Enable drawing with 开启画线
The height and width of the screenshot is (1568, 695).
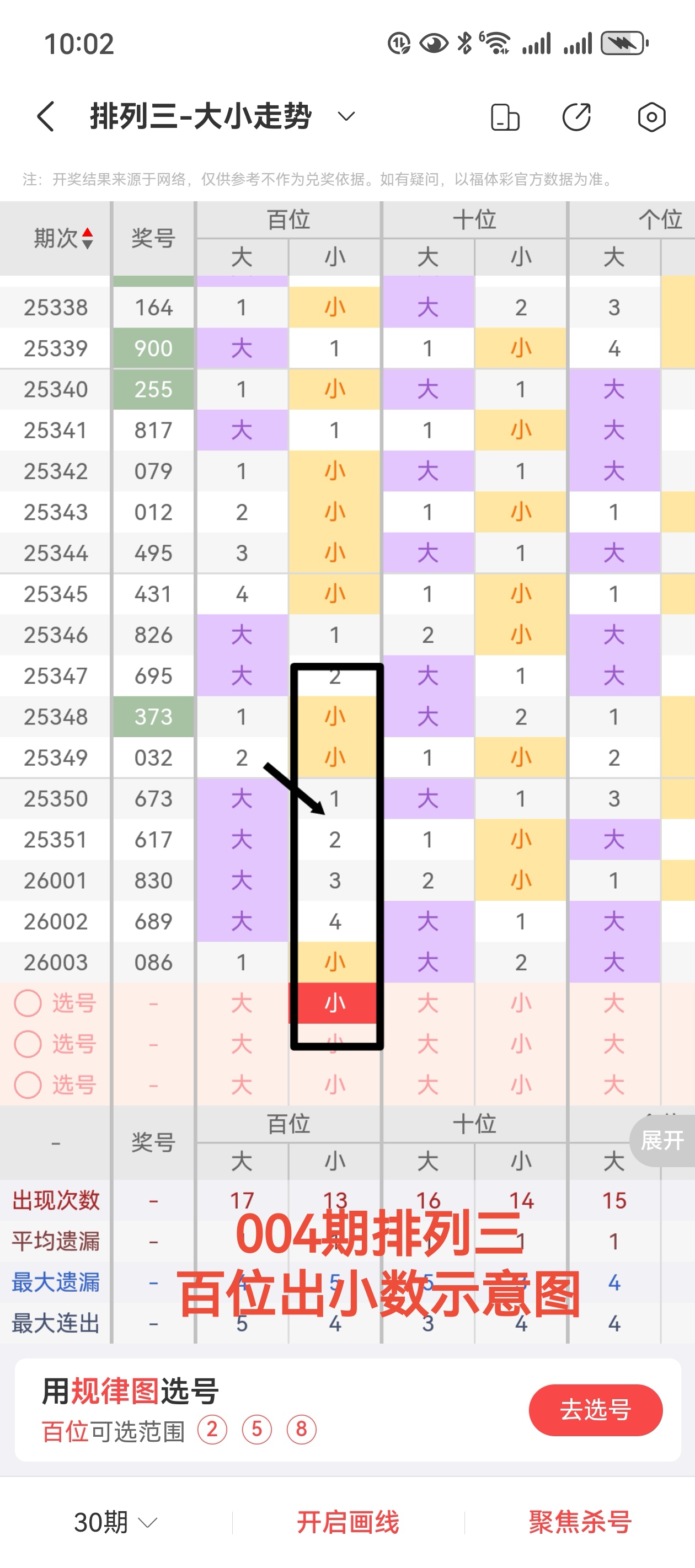click(x=348, y=1522)
